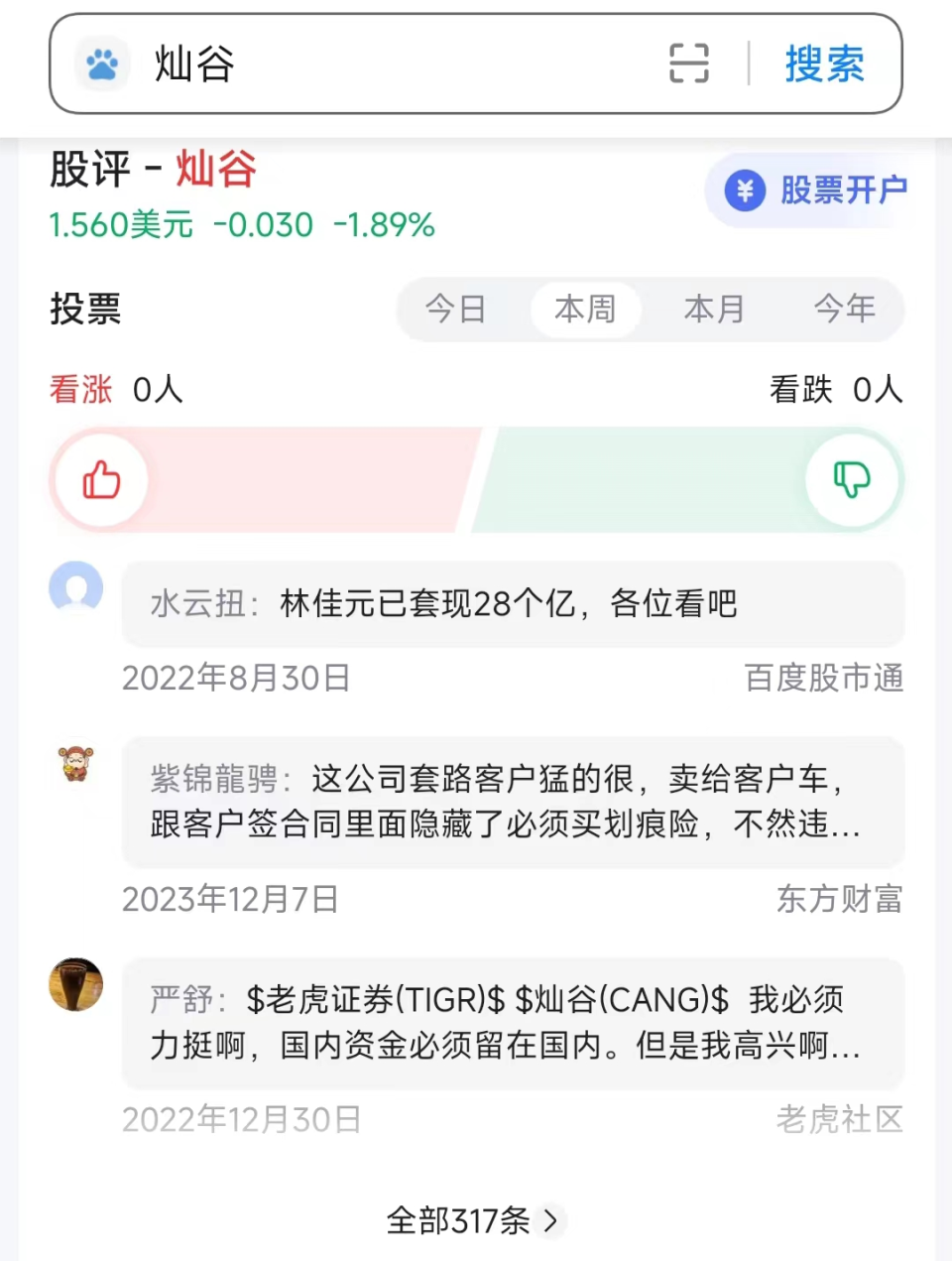Switch sentiment period to 今年
Screen dimensions: 952x1261
tap(845, 310)
